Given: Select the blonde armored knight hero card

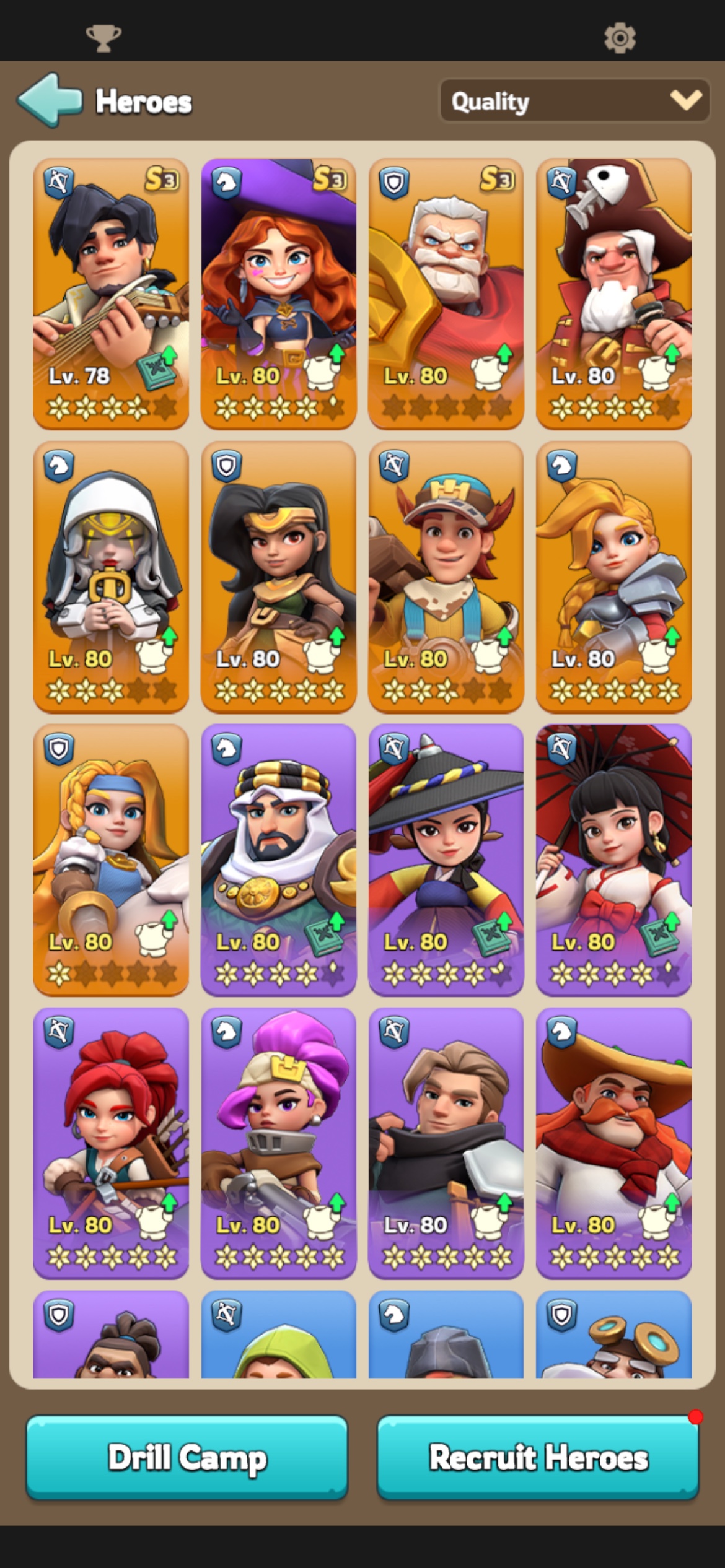Looking at the screenshot, I should pos(614,577).
